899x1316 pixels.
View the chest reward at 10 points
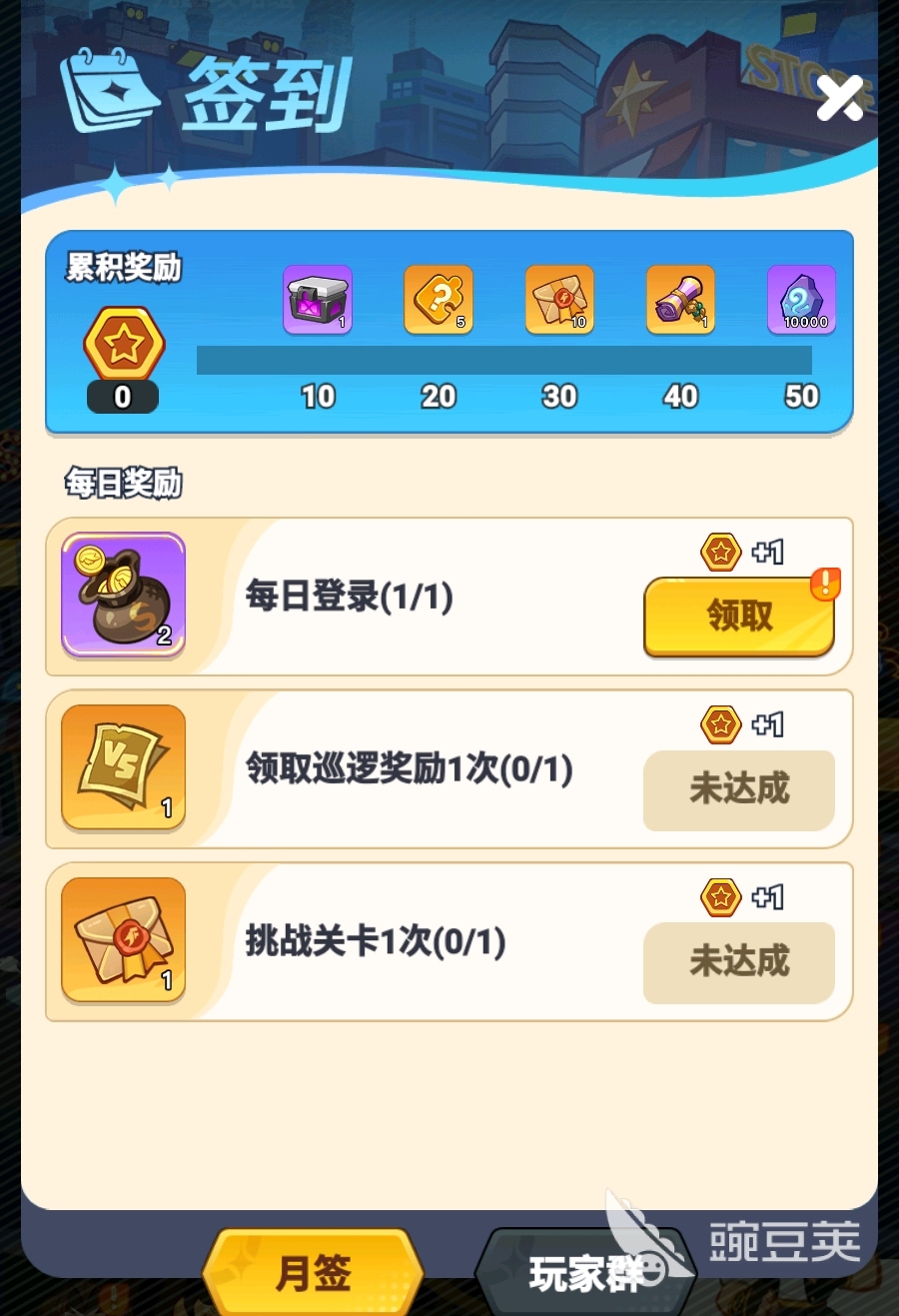click(318, 299)
